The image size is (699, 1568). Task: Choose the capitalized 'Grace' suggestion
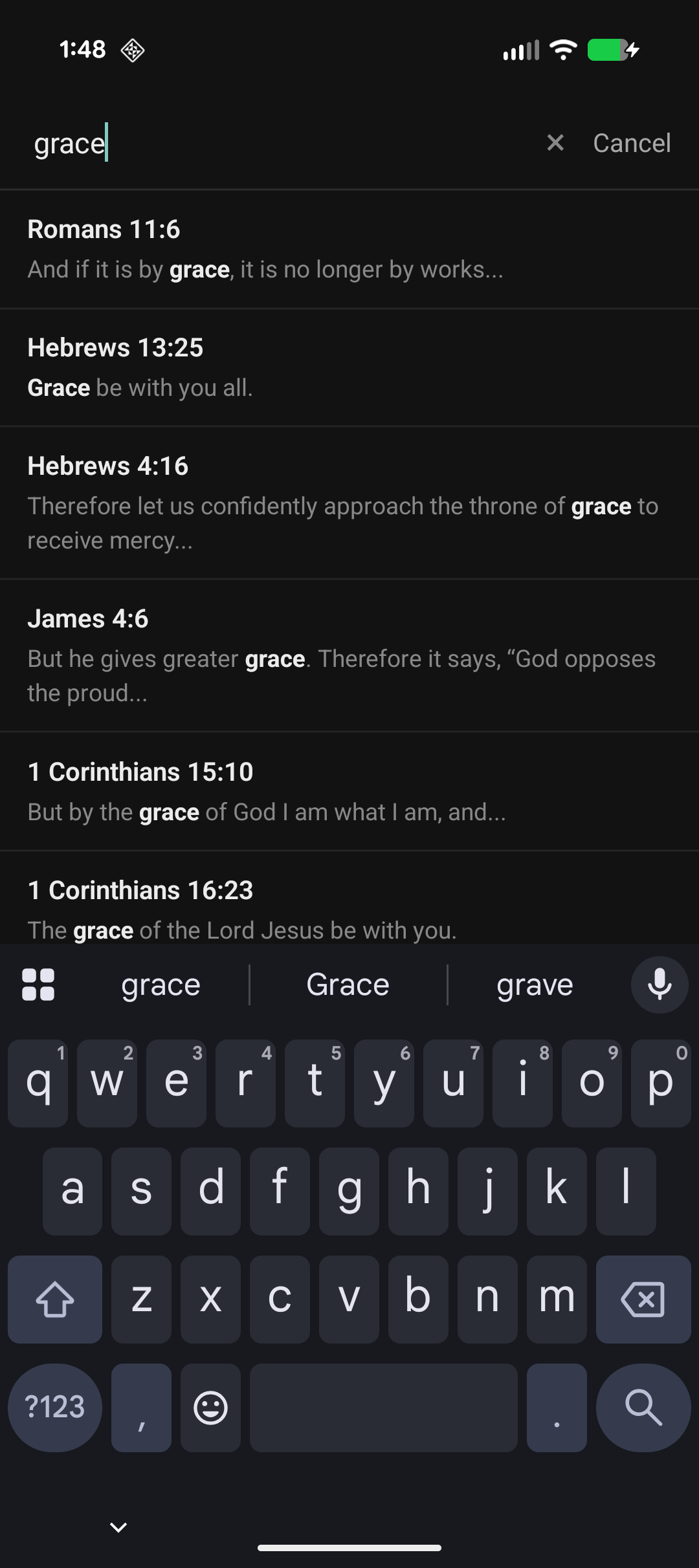tap(348, 985)
